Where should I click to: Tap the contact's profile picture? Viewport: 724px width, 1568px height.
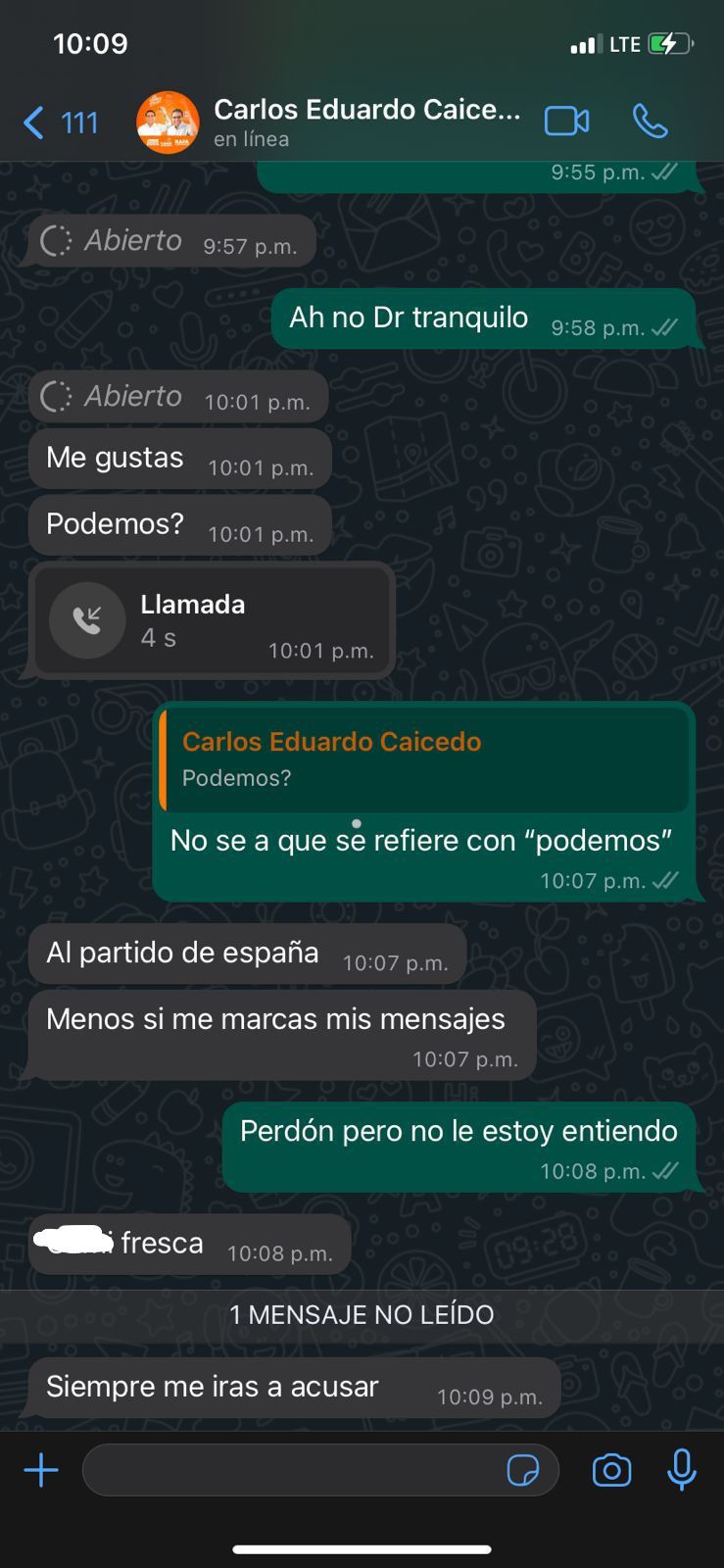click(x=167, y=122)
